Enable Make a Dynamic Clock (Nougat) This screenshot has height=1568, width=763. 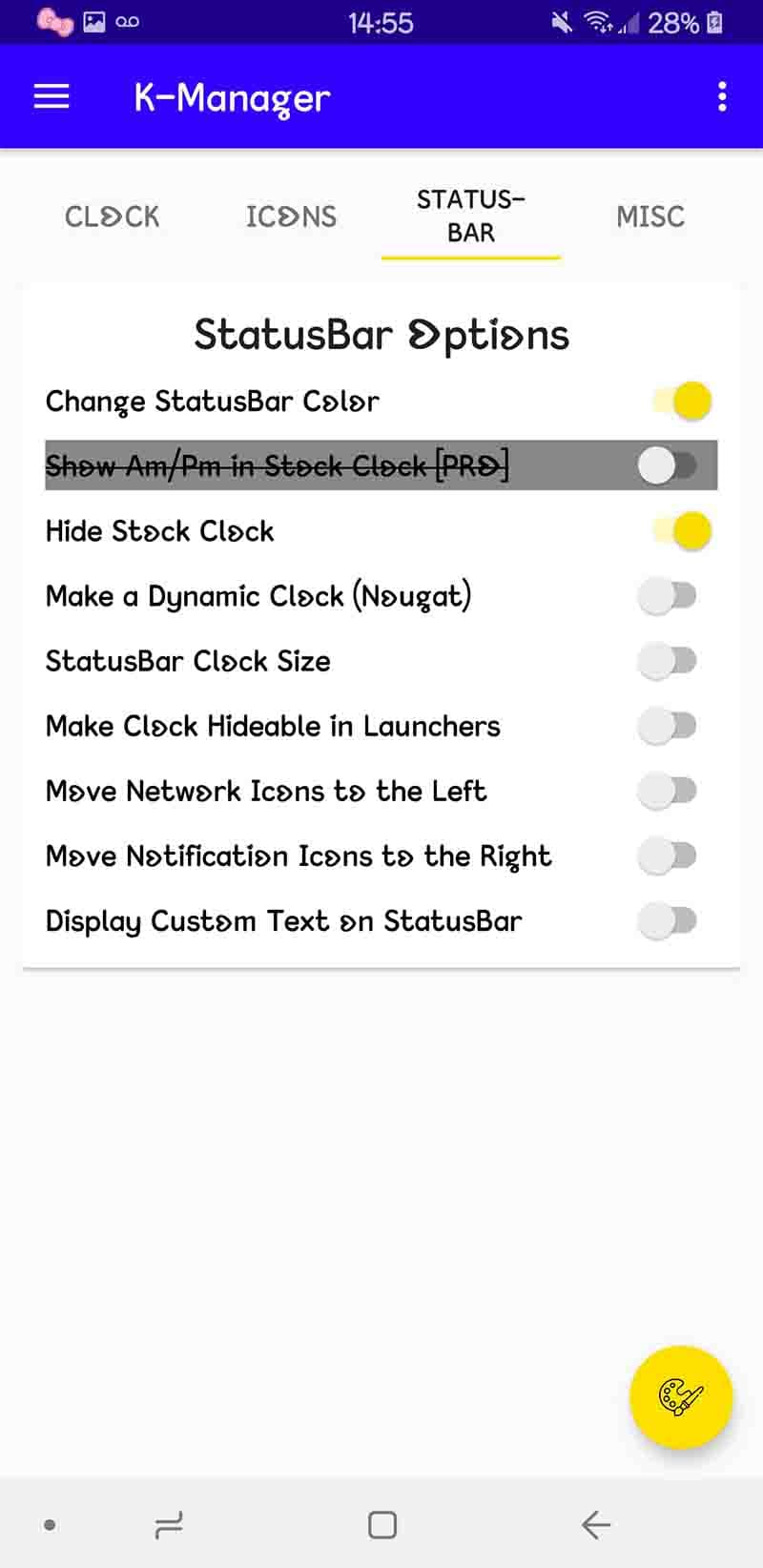click(667, 596)
